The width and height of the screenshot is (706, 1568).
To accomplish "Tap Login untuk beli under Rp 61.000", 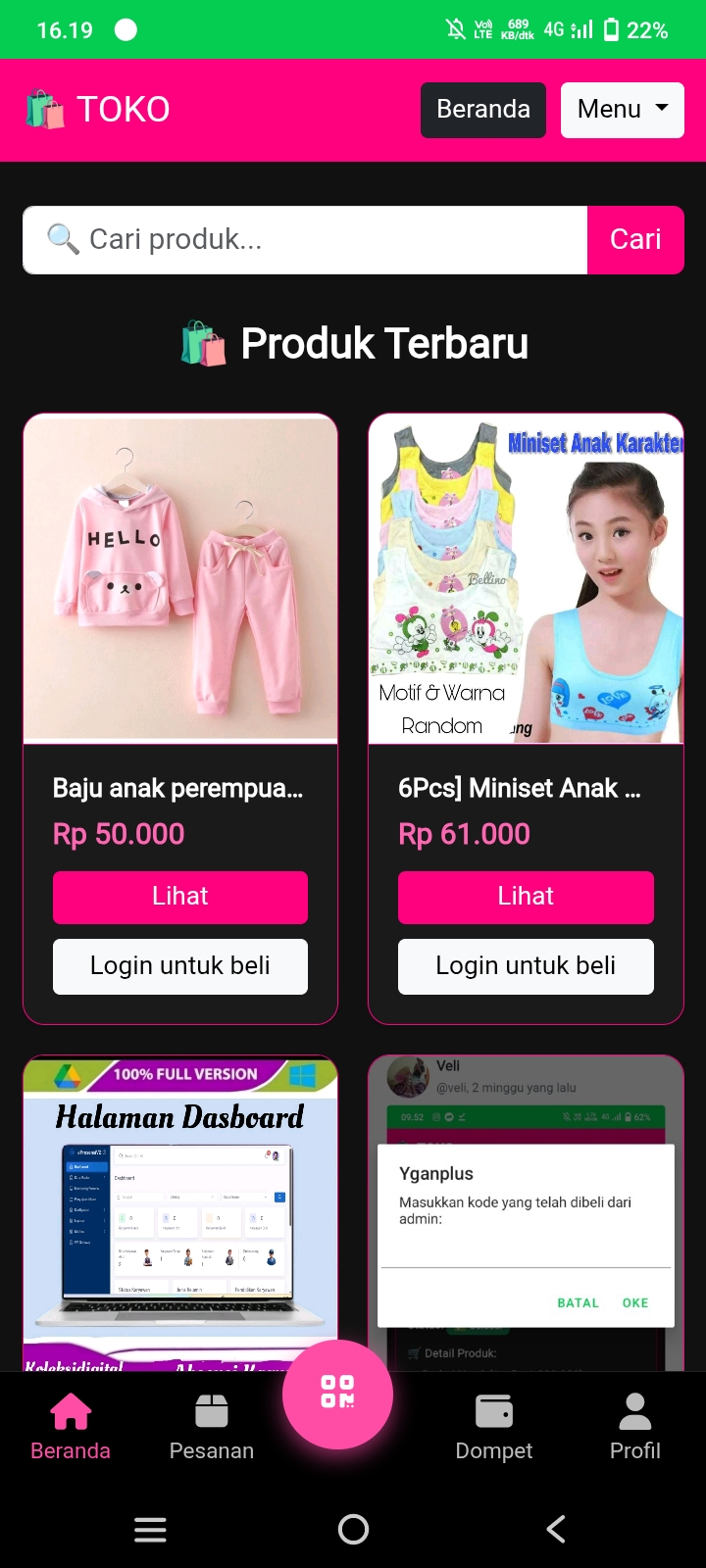I will click(x=526, y=966).
